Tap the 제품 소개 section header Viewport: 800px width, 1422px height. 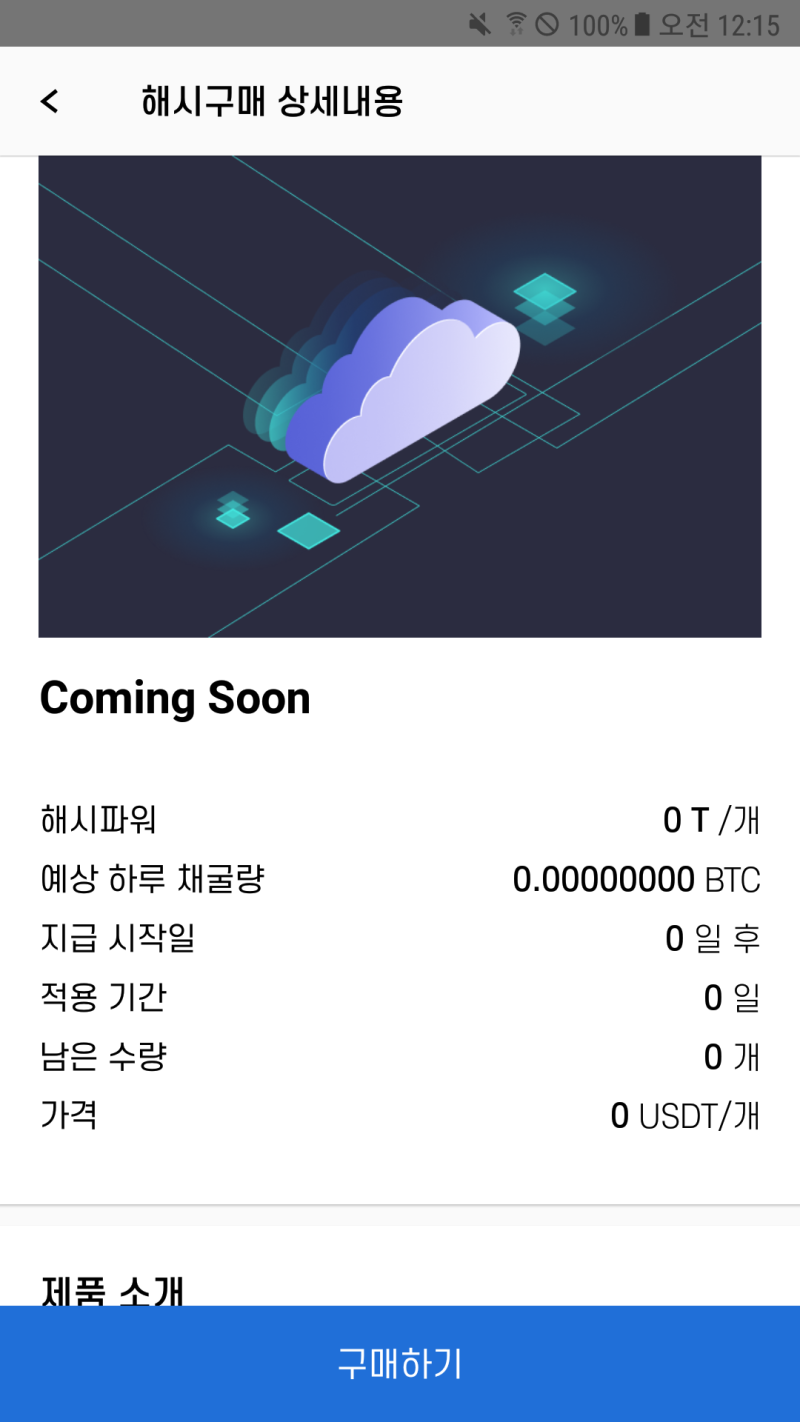tap(110, 1292)
